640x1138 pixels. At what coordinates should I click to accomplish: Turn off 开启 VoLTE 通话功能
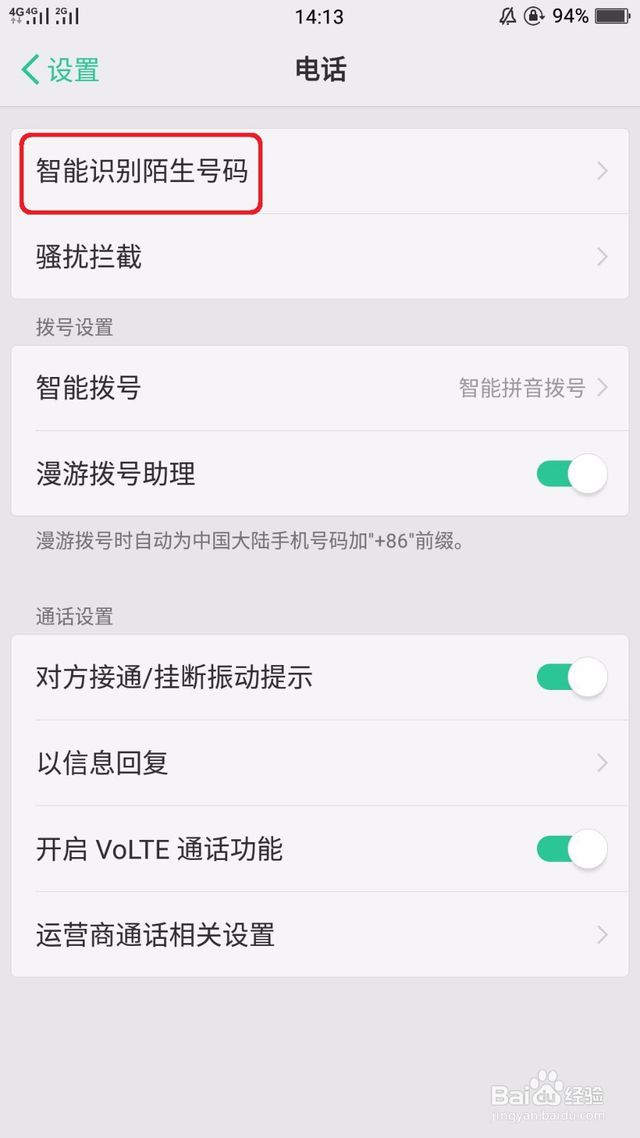tap(572, 849)
